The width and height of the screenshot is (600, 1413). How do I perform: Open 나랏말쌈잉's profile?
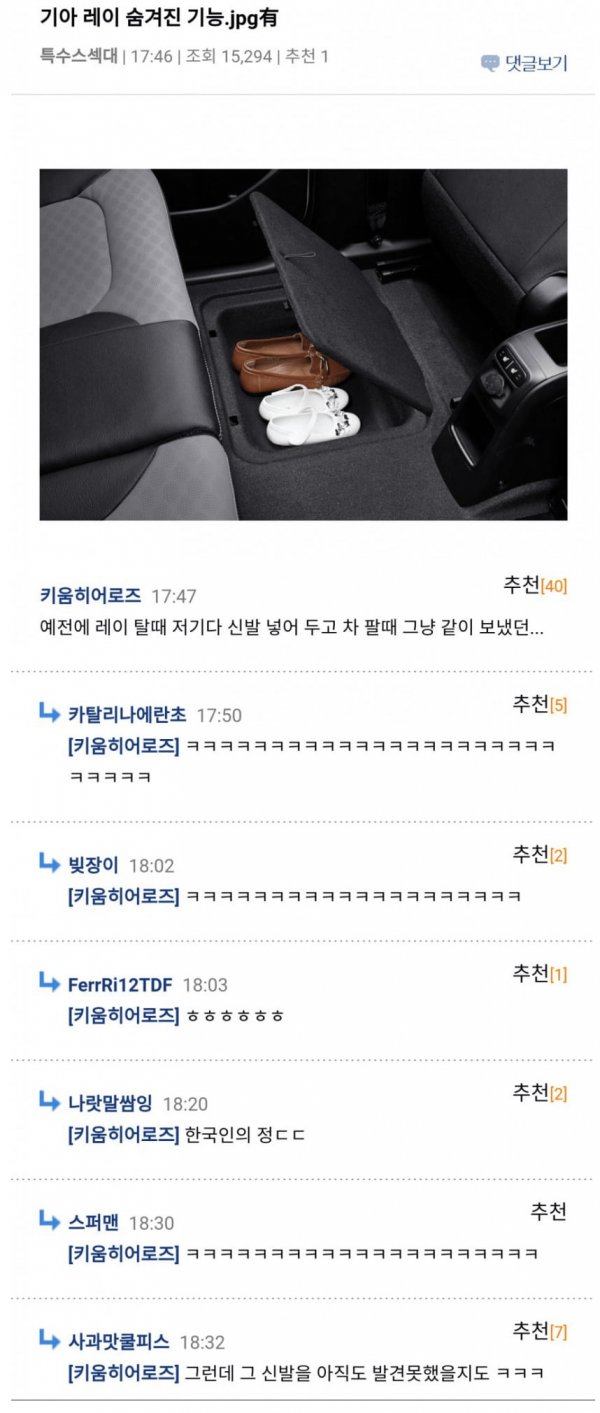110,1103
